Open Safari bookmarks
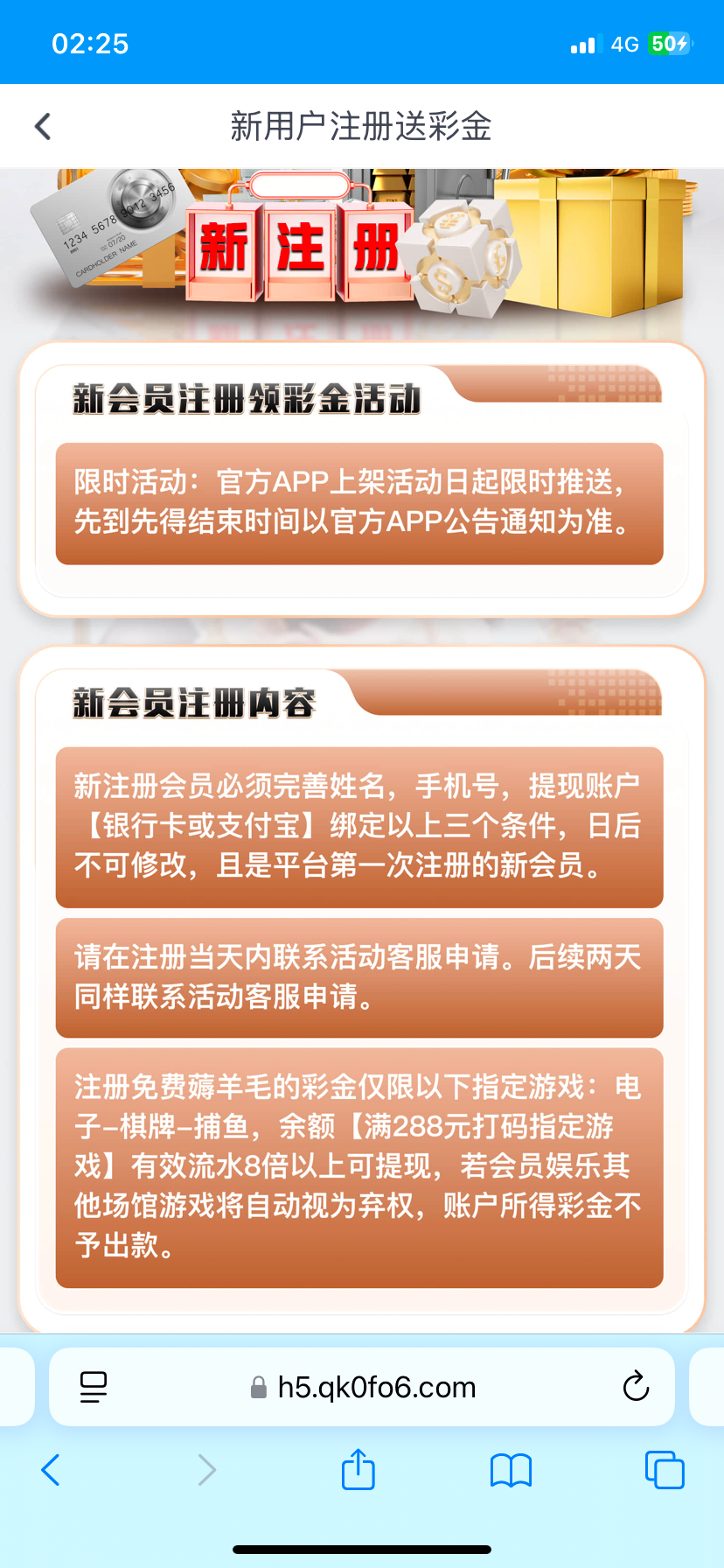The width and height of the screenshot is (724, 1568). pos(511,1470)
